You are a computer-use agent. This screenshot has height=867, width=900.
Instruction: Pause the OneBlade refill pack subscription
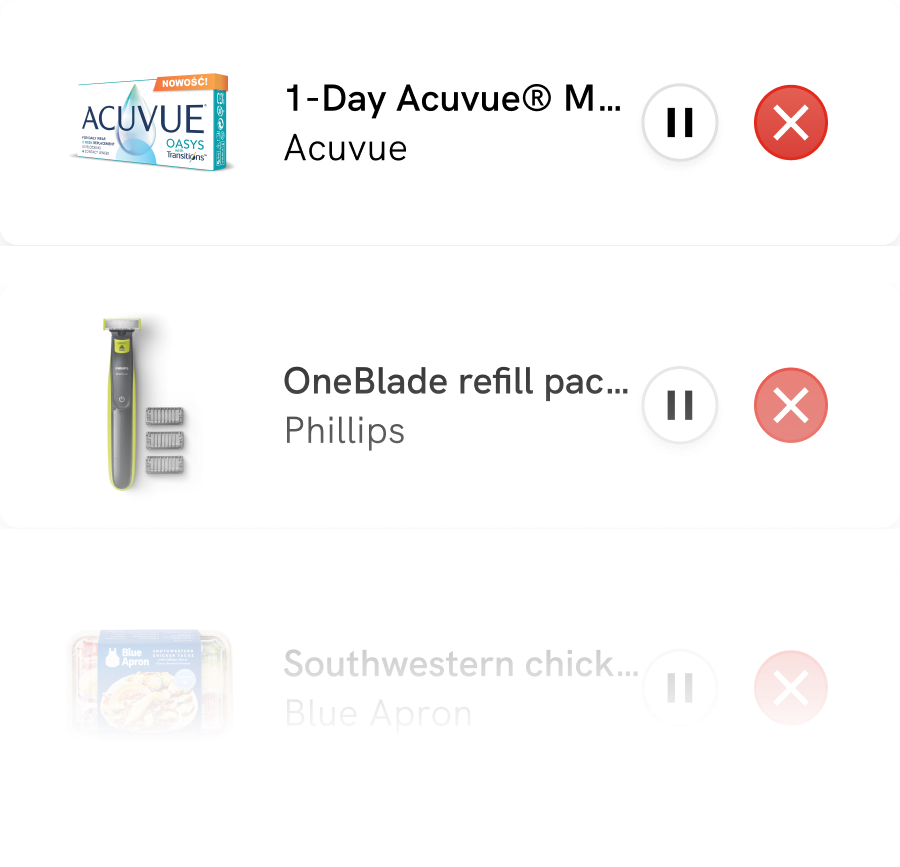[680, 405]
